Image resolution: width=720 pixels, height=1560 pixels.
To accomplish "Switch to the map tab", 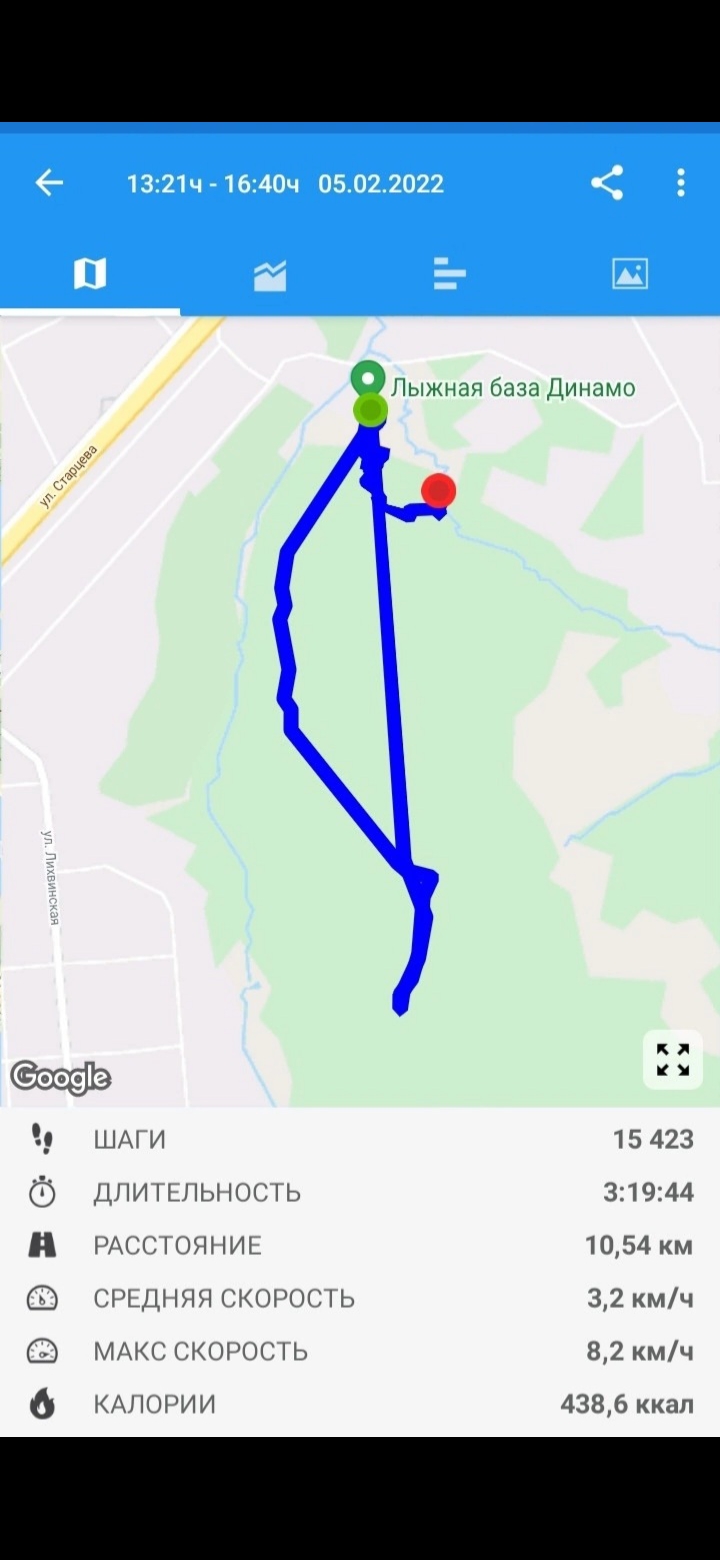I will [x=90, y=273].
